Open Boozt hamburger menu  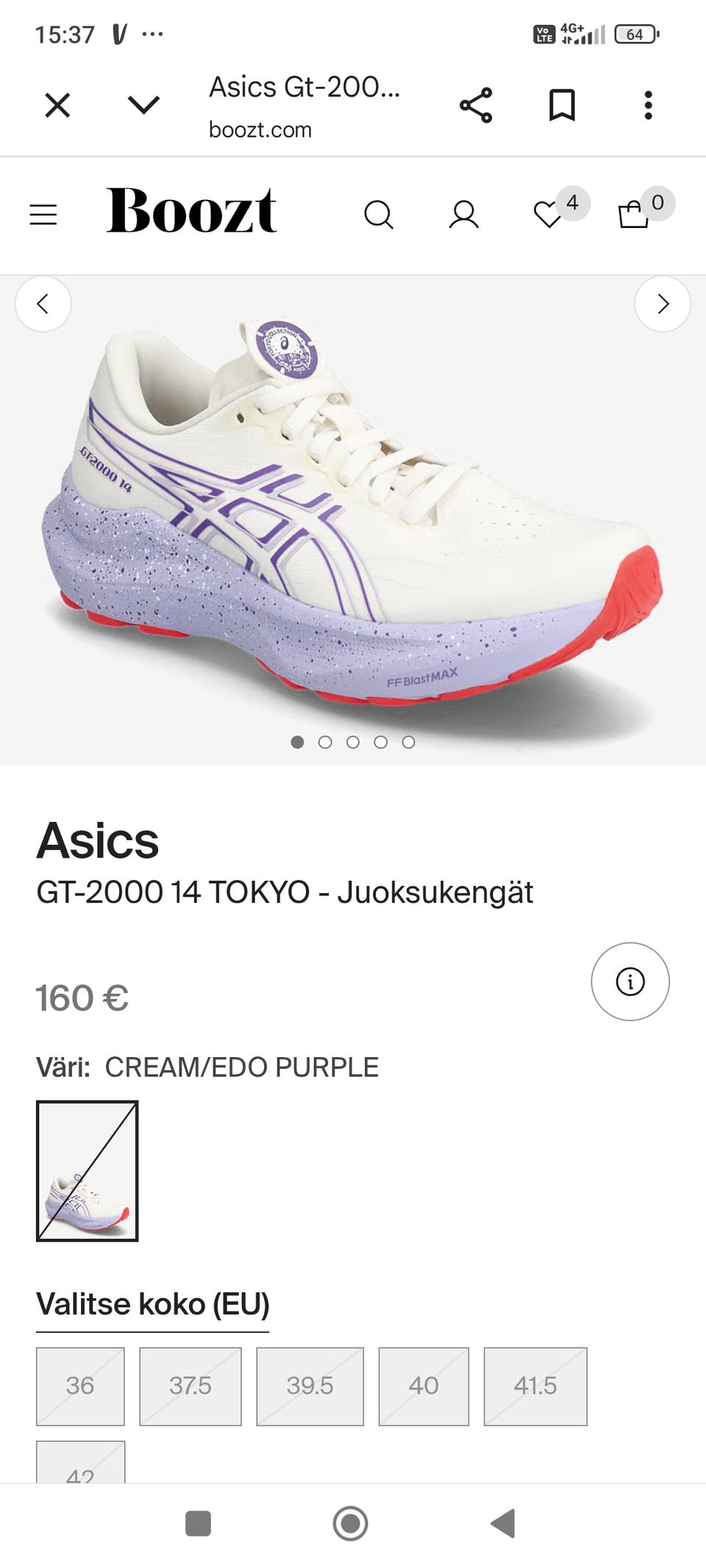click(x=43, y=215)
